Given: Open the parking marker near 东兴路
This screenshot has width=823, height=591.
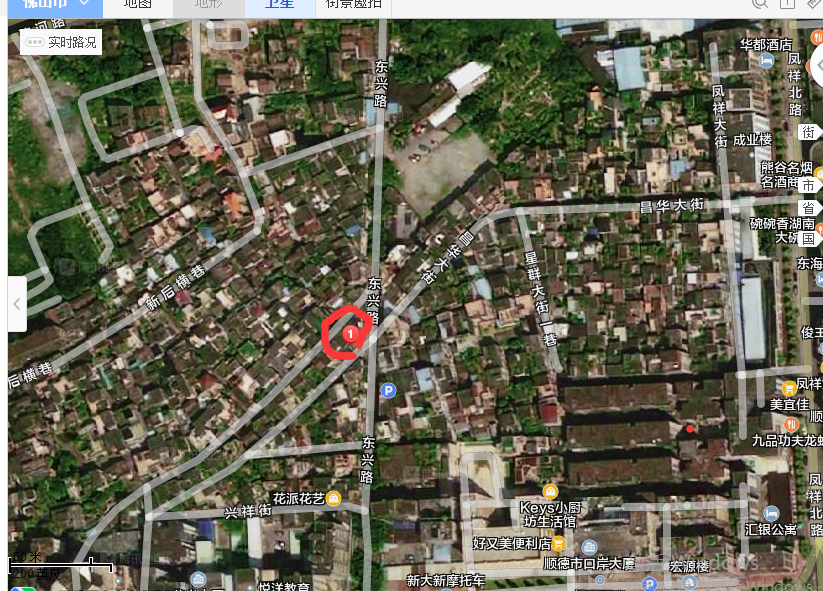Looking at the screenshot, I should tap(388, 391).
